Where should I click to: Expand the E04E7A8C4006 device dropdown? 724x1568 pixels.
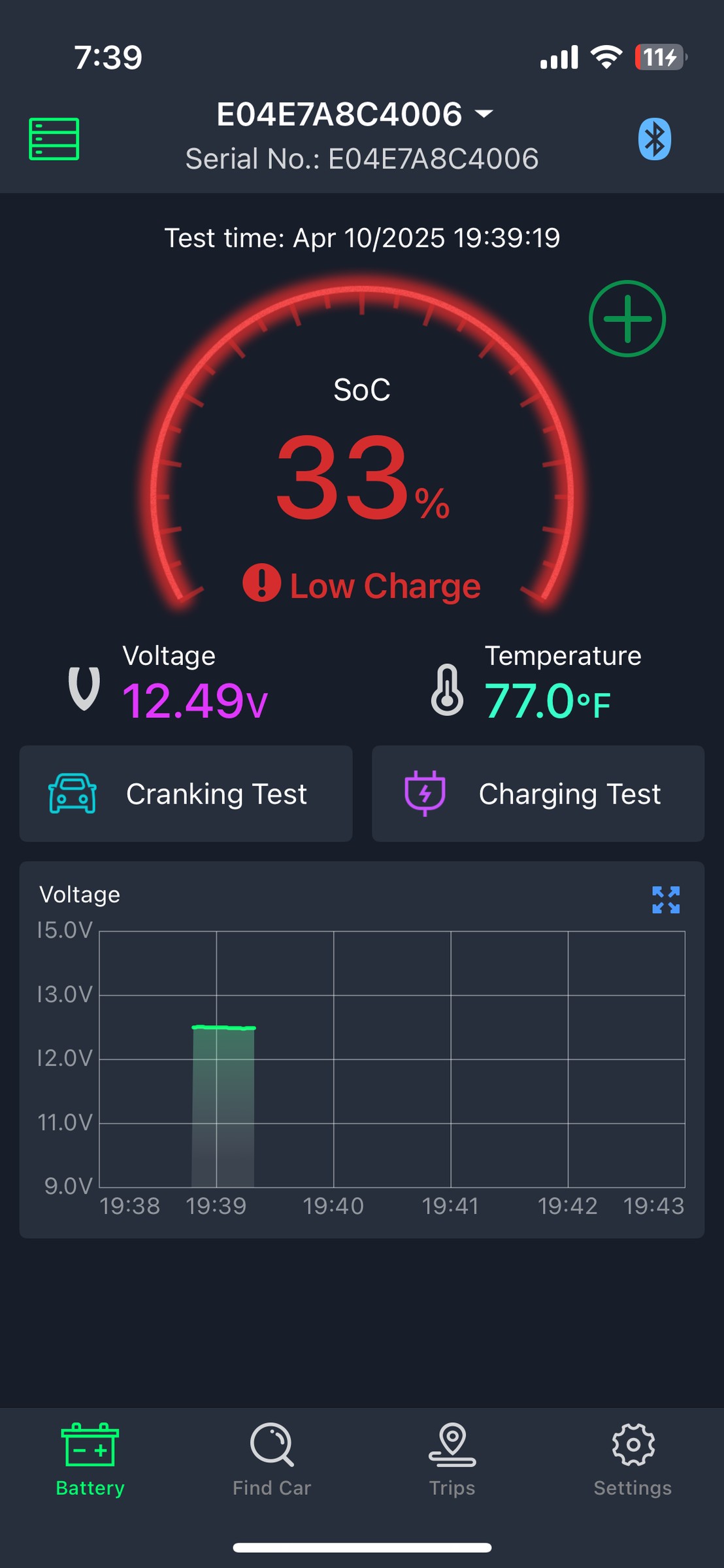click(355, 114)
